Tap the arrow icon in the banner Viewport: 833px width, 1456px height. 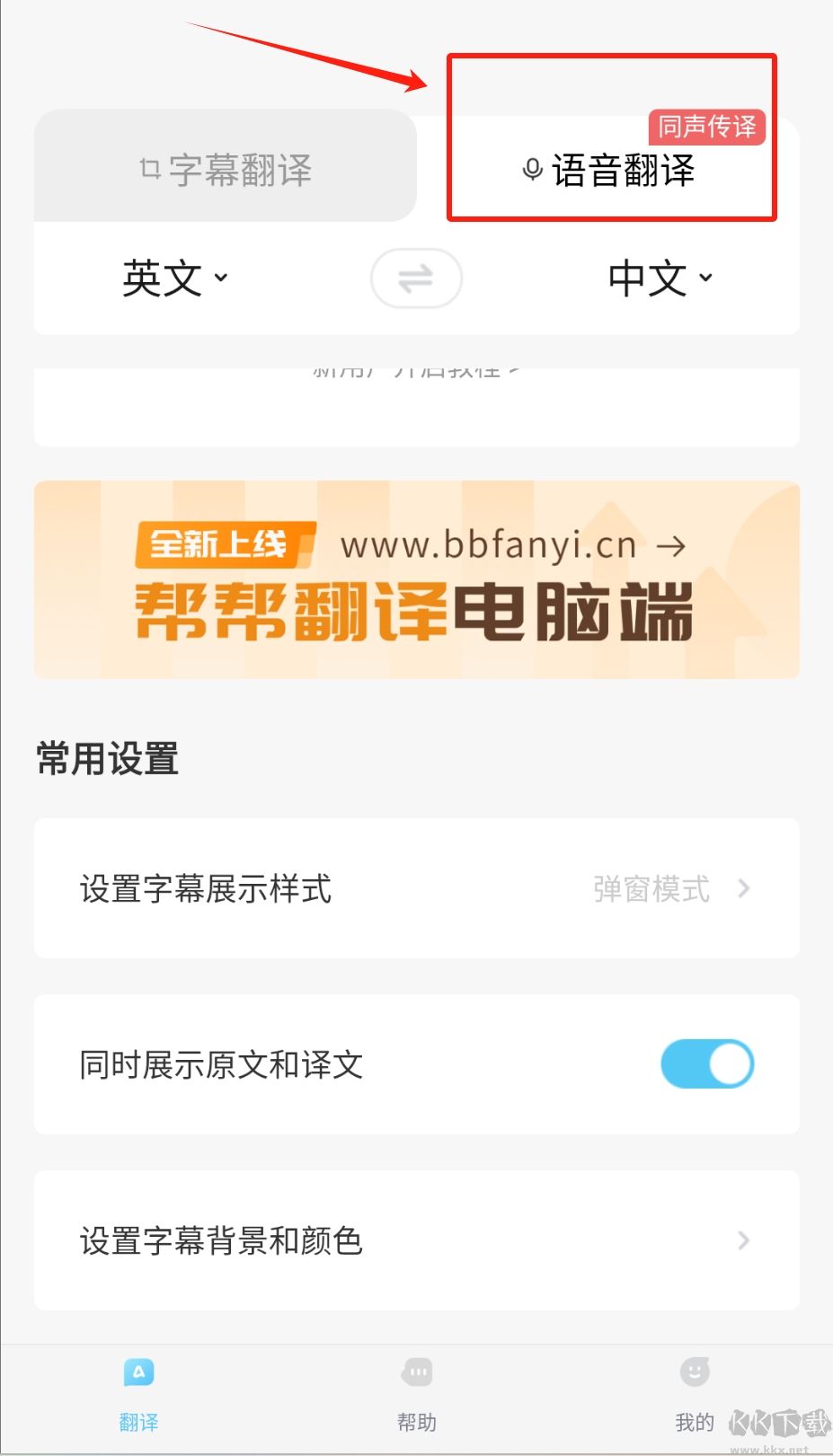(673, 544)
